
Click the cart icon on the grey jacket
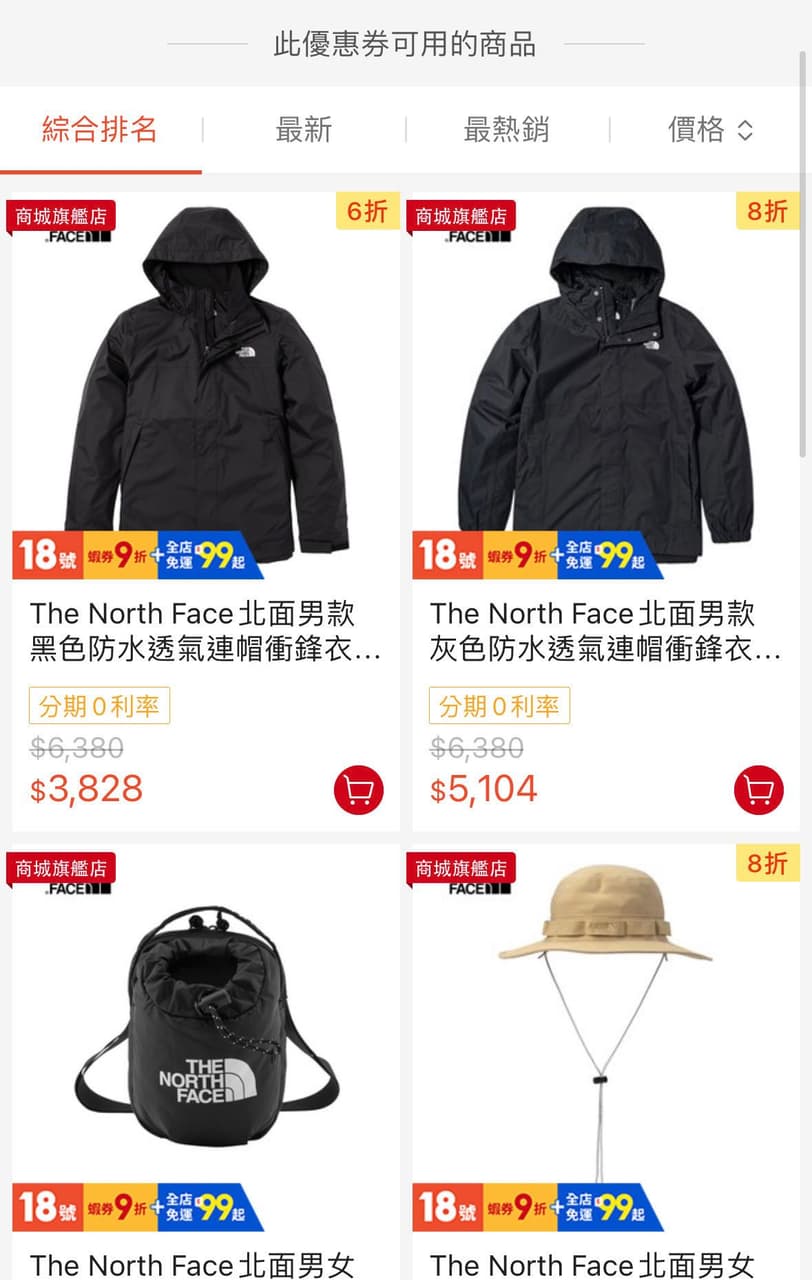coord(758,790)
